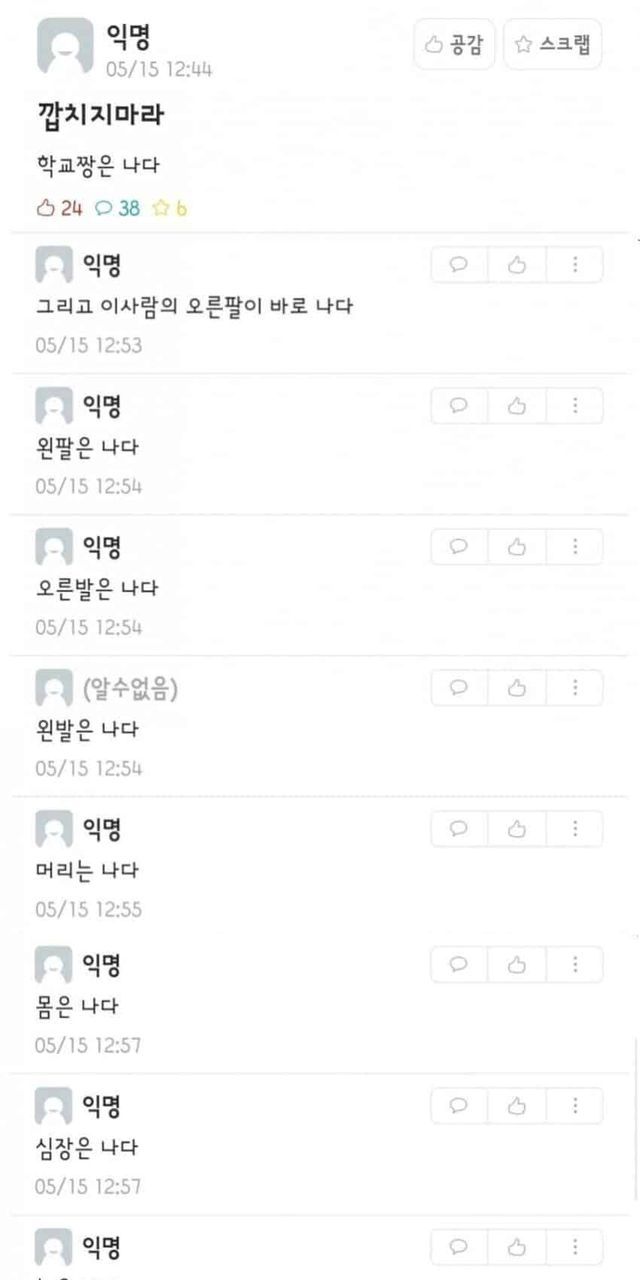Like the '왼발은 나다' comment

point(517,688)
